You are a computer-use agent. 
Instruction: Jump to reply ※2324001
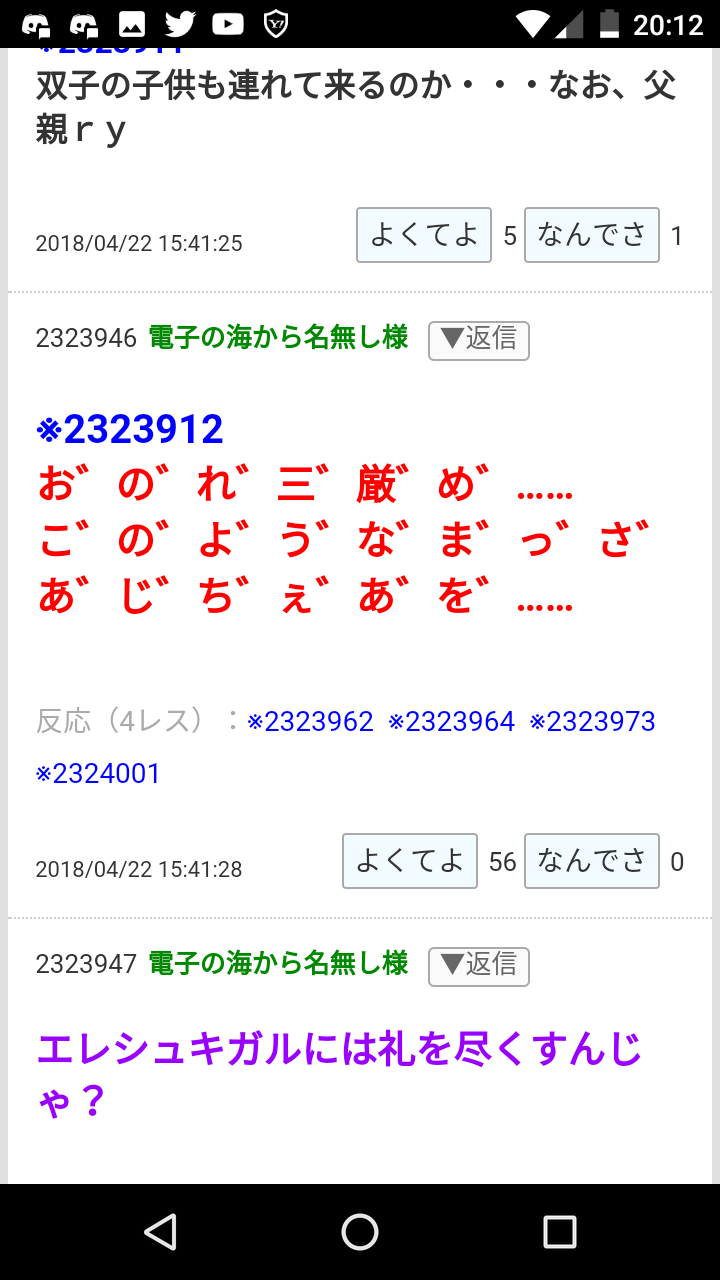(x=98, y=774)
